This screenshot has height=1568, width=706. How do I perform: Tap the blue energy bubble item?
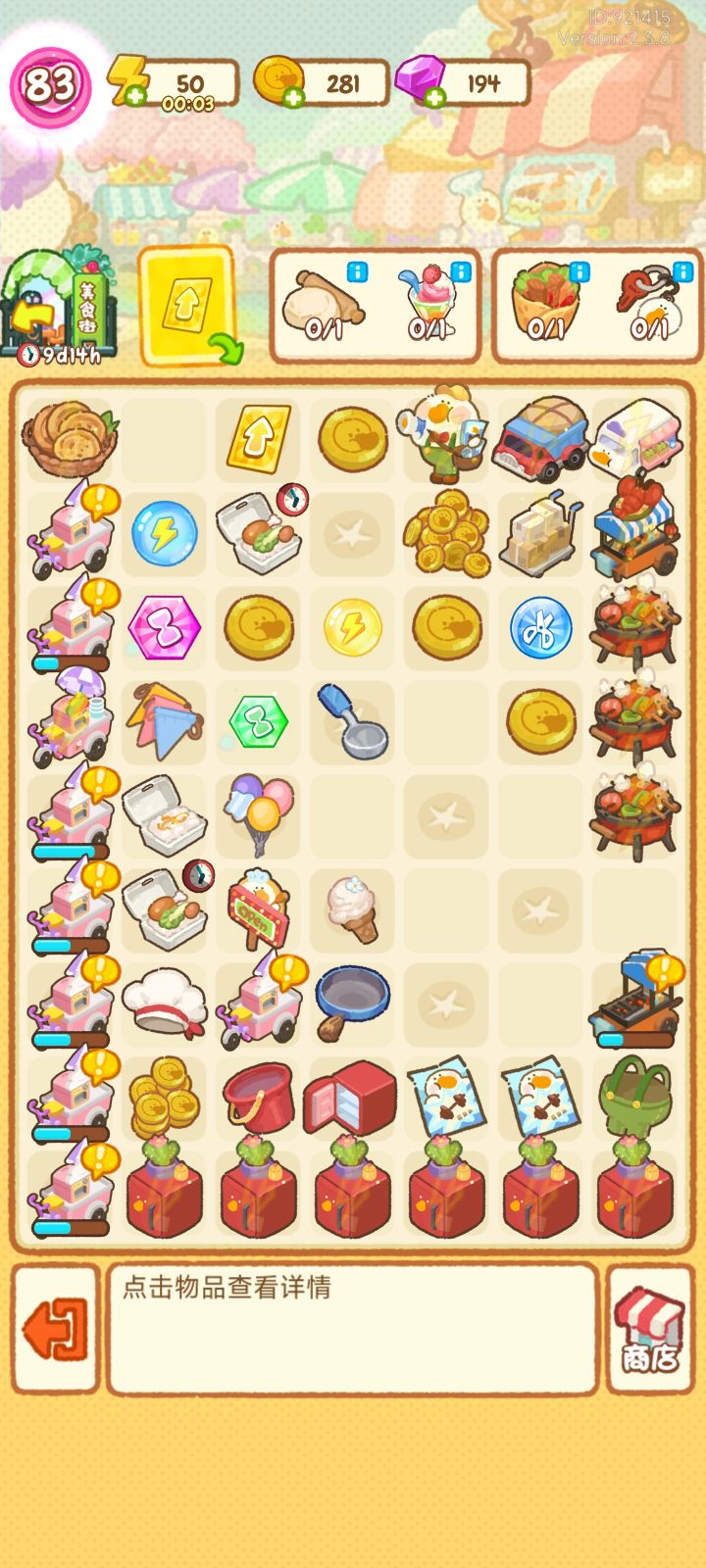click(165, 534)
